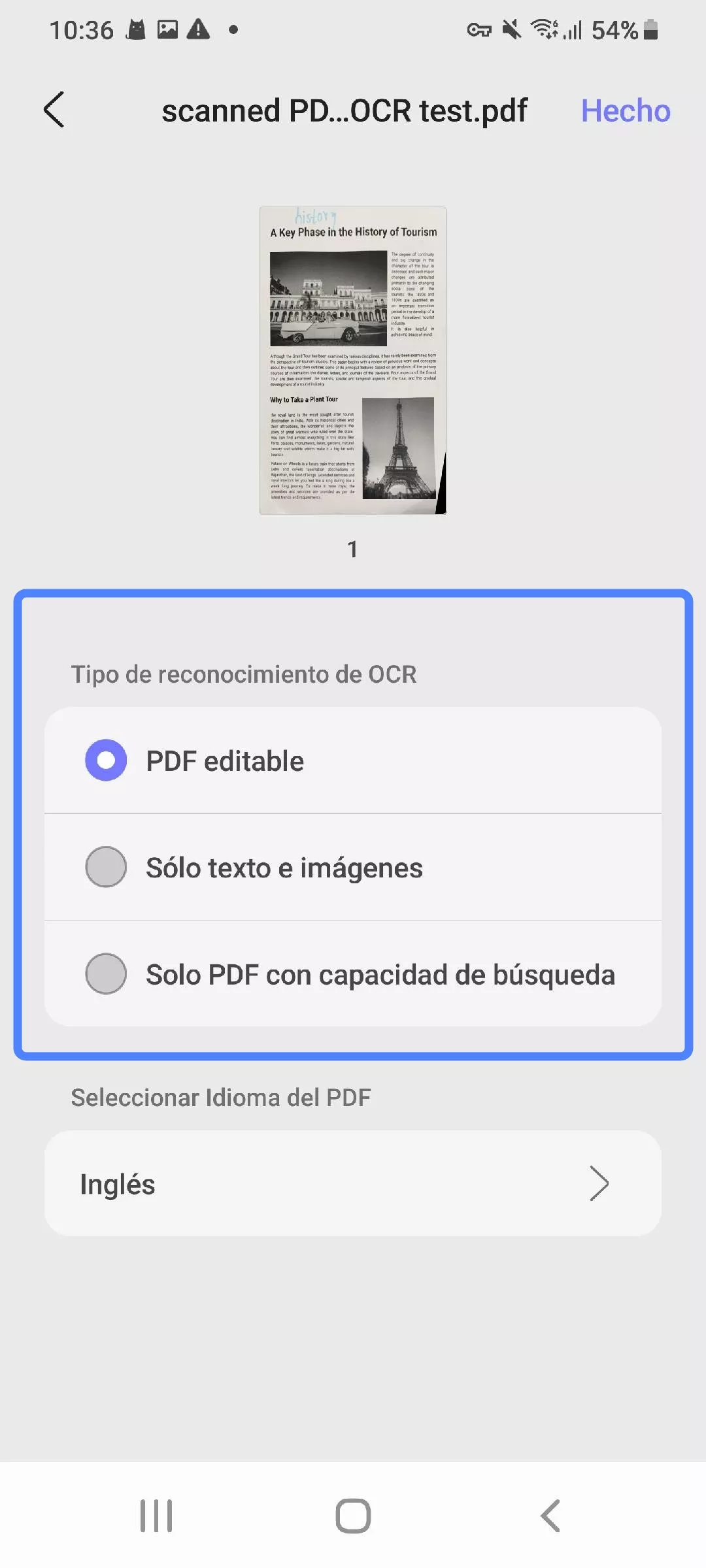
Task: Go back using the top-left arrow
Action: [54, 110]
